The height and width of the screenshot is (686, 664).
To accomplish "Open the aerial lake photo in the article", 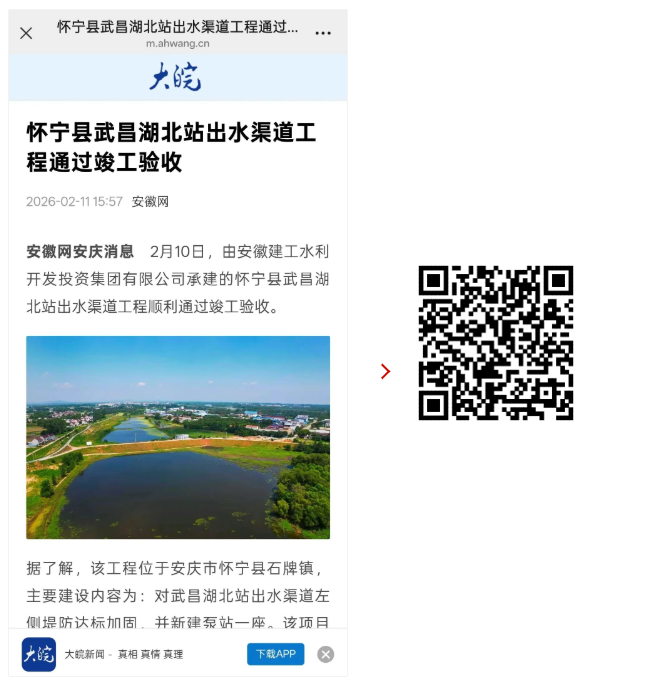I will [178, 437].
